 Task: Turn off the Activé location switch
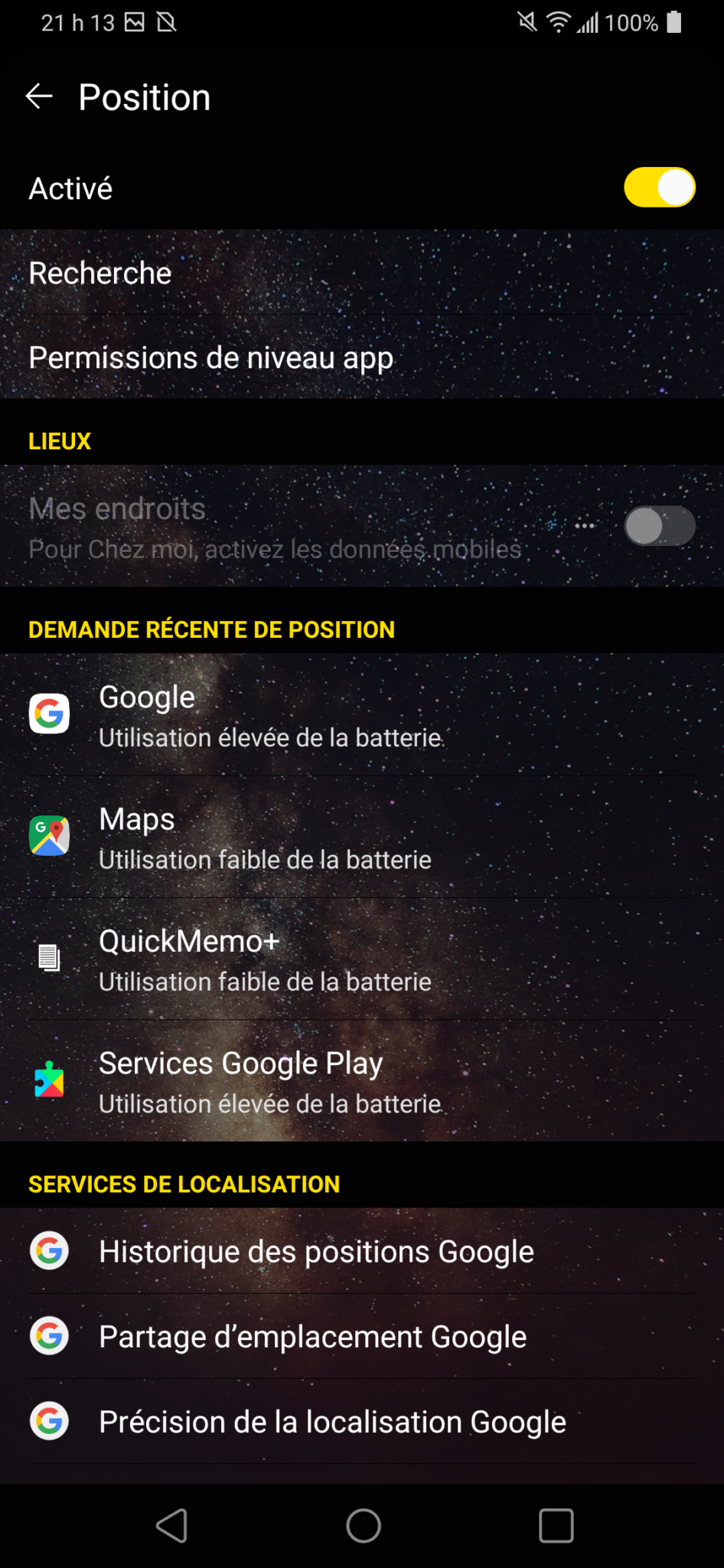click(x=659, y=188)
